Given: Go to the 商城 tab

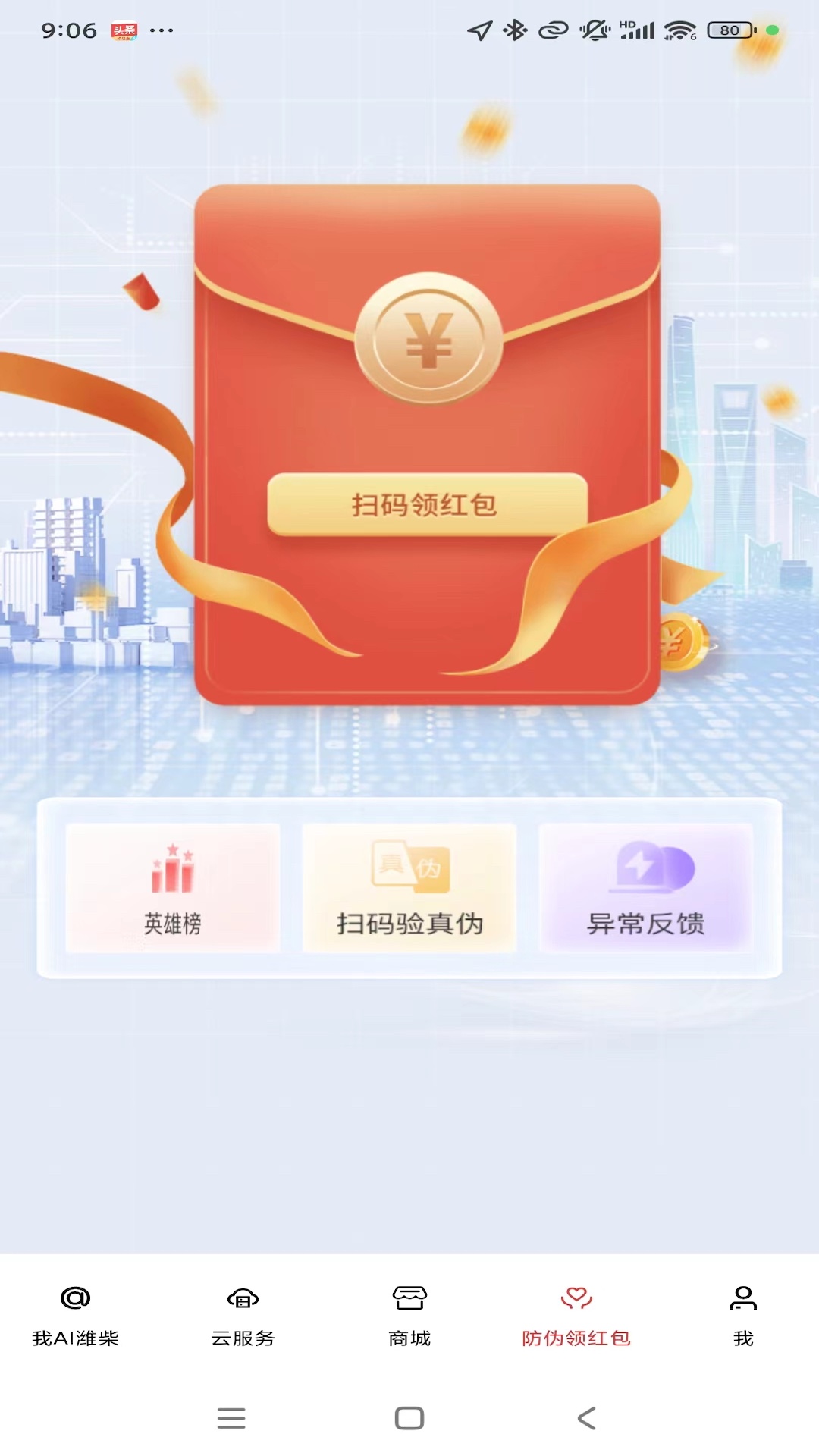Looking at the screenshot, I should point(409,1316).
